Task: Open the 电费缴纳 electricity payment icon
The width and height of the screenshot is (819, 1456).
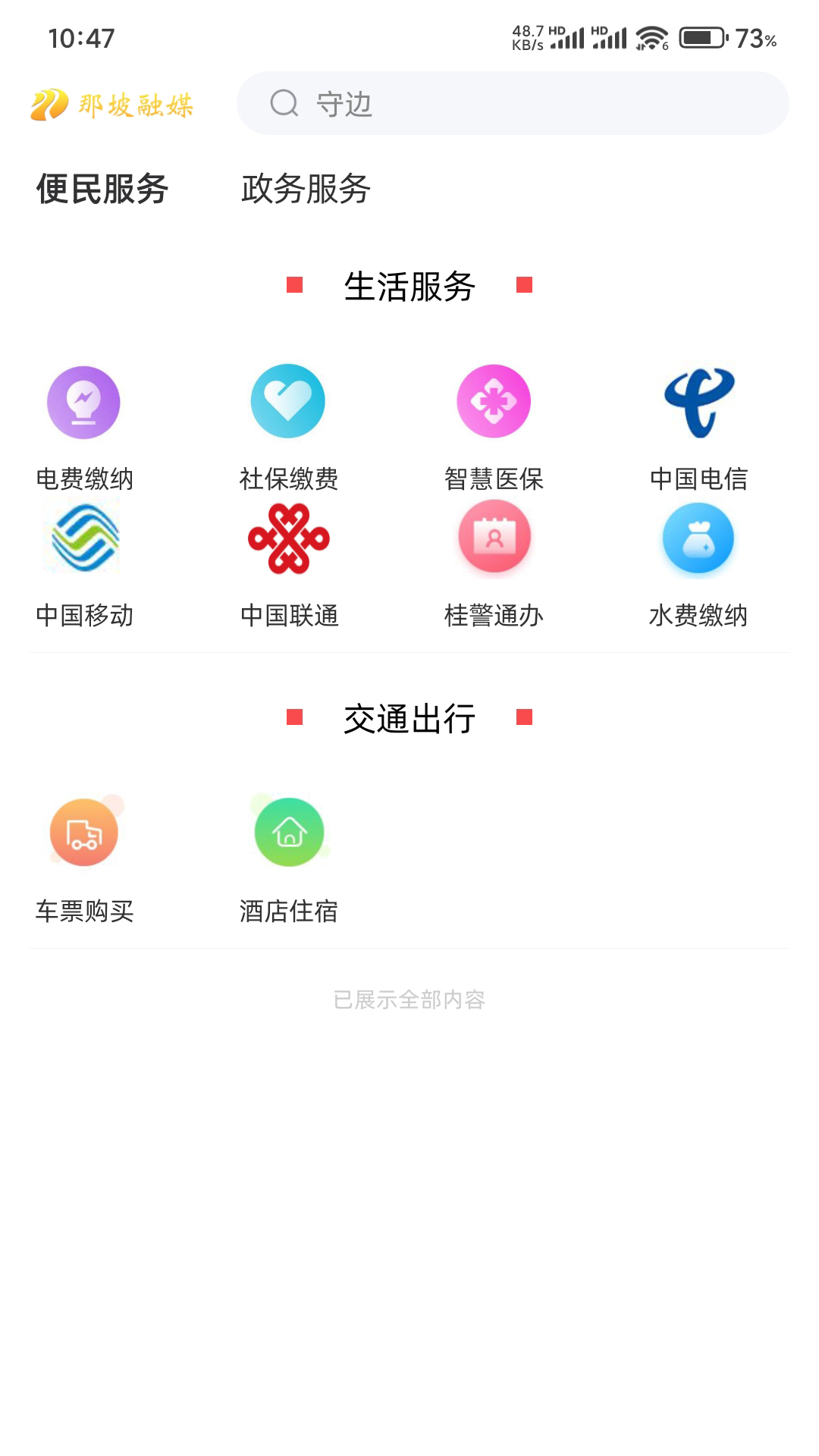Action: coord(83,403)
